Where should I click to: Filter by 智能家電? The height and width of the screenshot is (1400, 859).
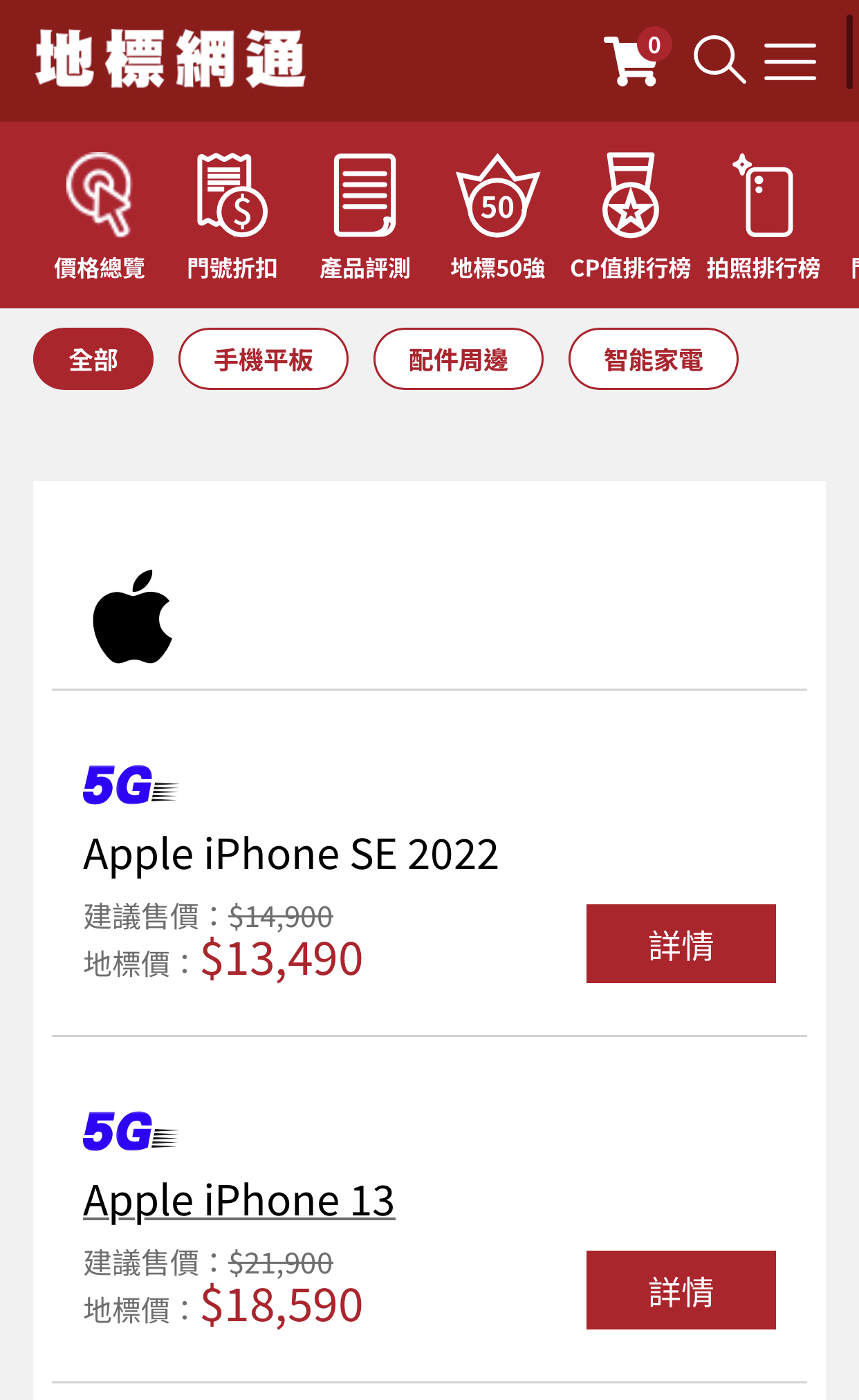[654, 359]
